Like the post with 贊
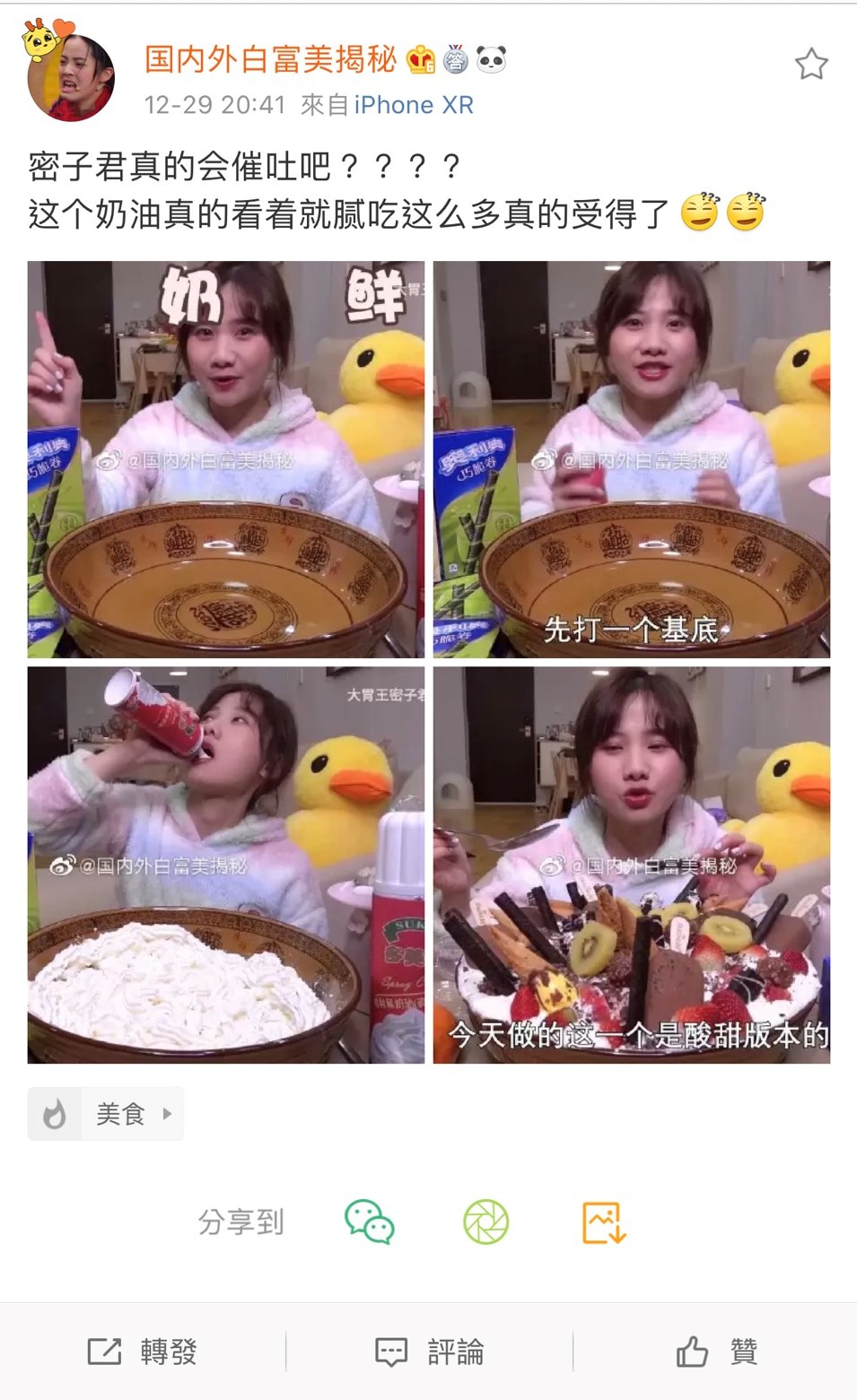Screen dimensions: 857x1400 716,1351
